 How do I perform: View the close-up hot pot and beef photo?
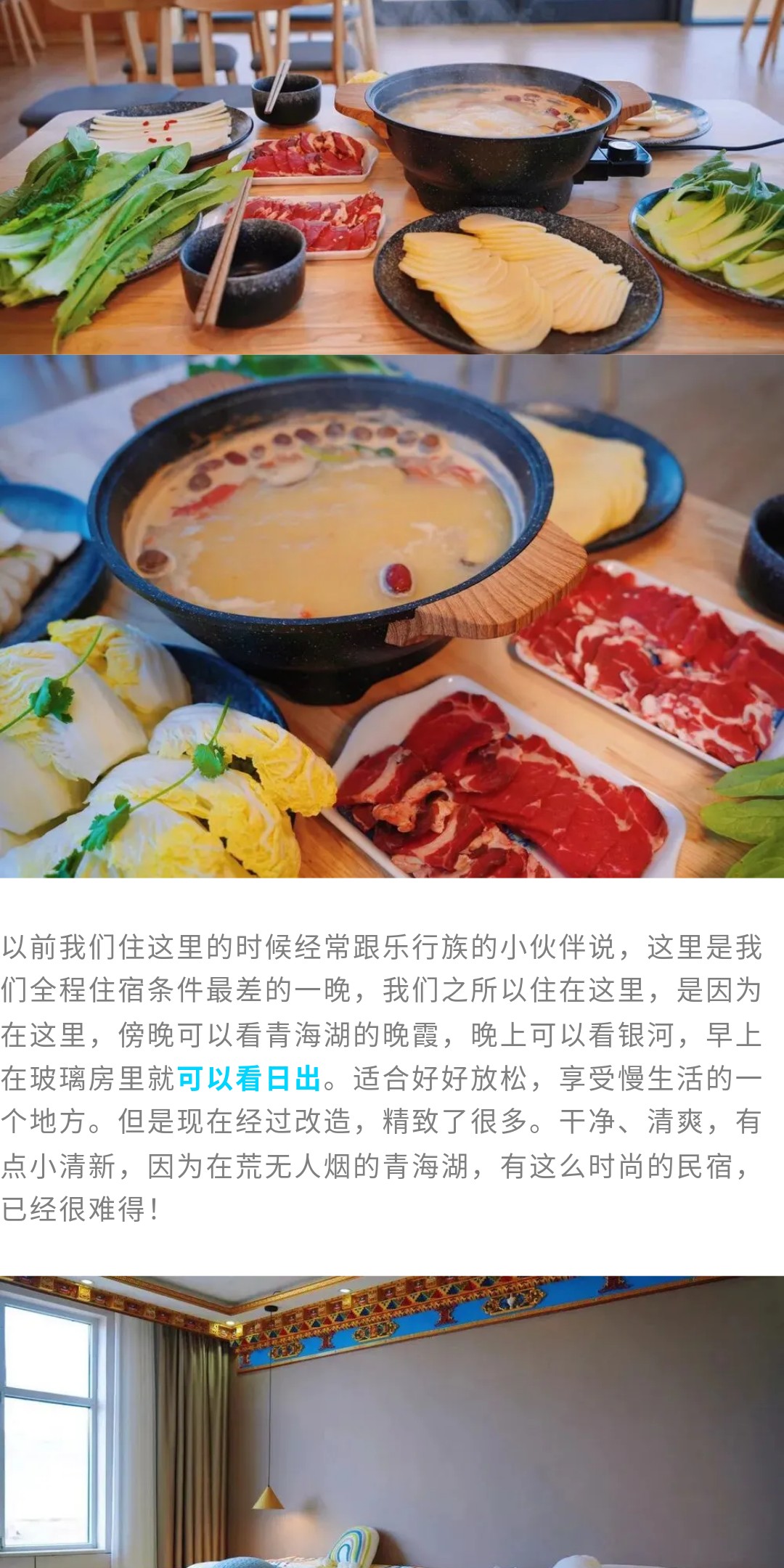392,617
